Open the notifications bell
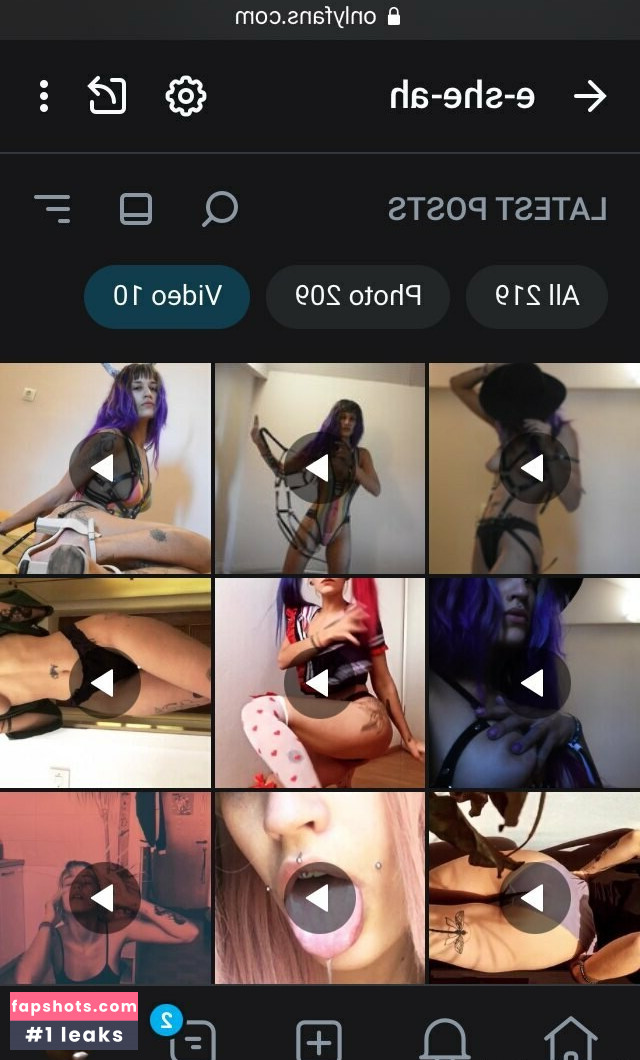Image resolution: width=640 pixels, height=1060 pixels. point(444,1040)
